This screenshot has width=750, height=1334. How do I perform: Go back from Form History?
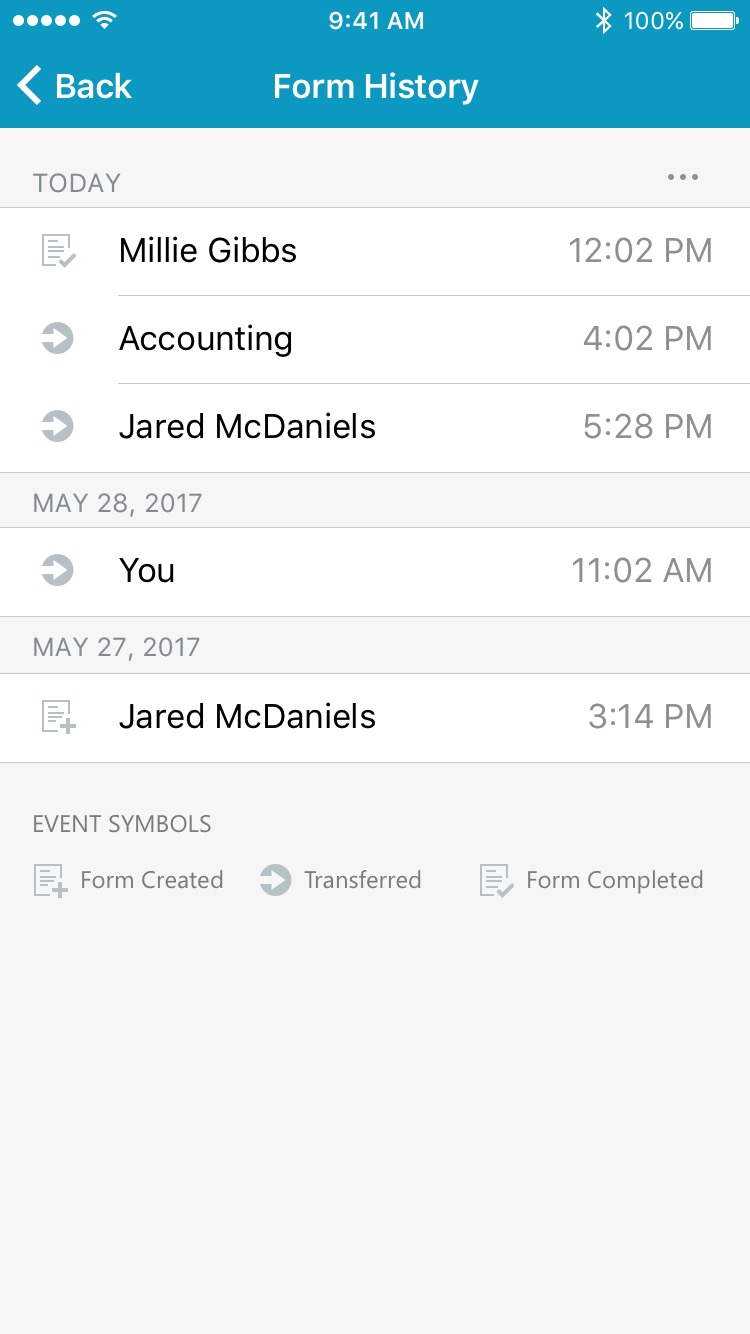point(74,86)
